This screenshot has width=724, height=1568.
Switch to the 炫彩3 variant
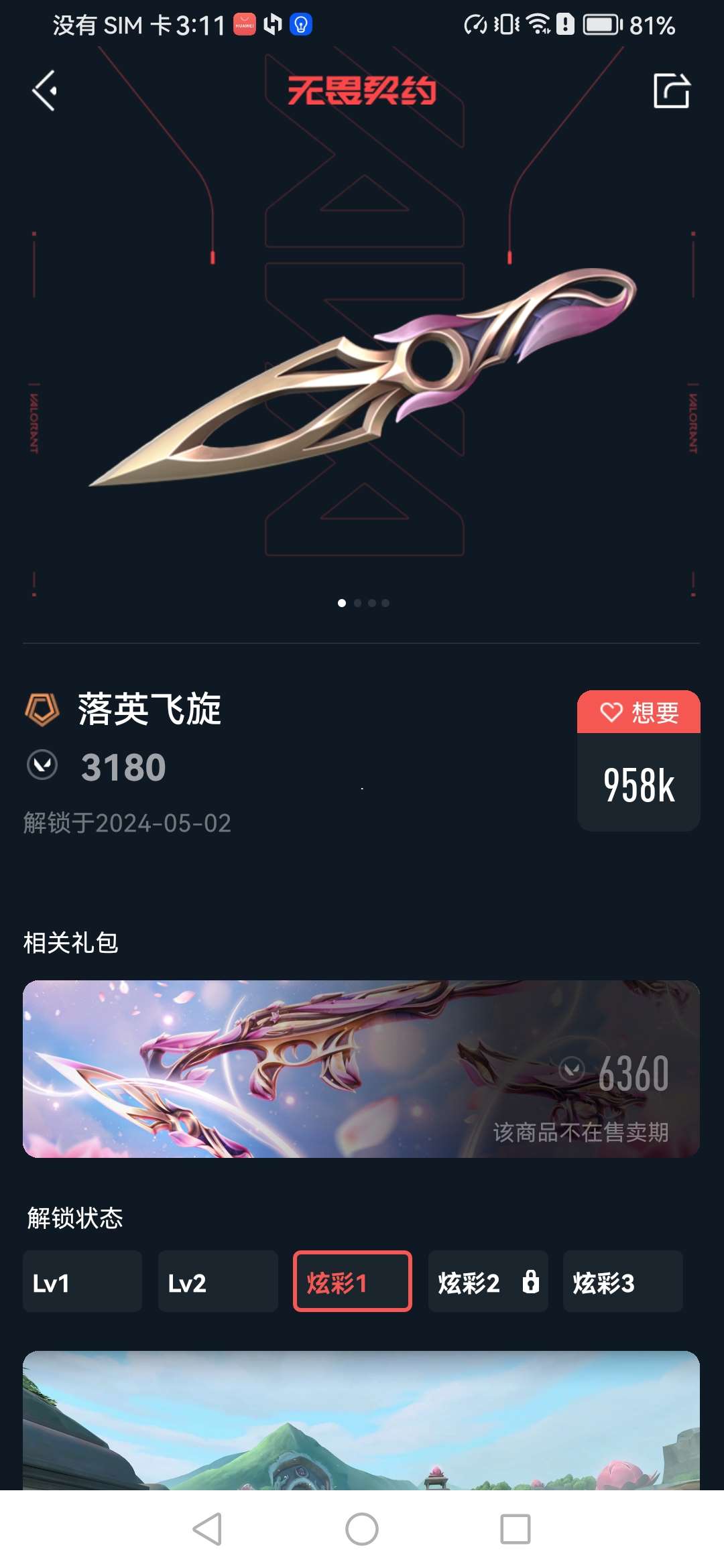click(x=623, y=1281)
